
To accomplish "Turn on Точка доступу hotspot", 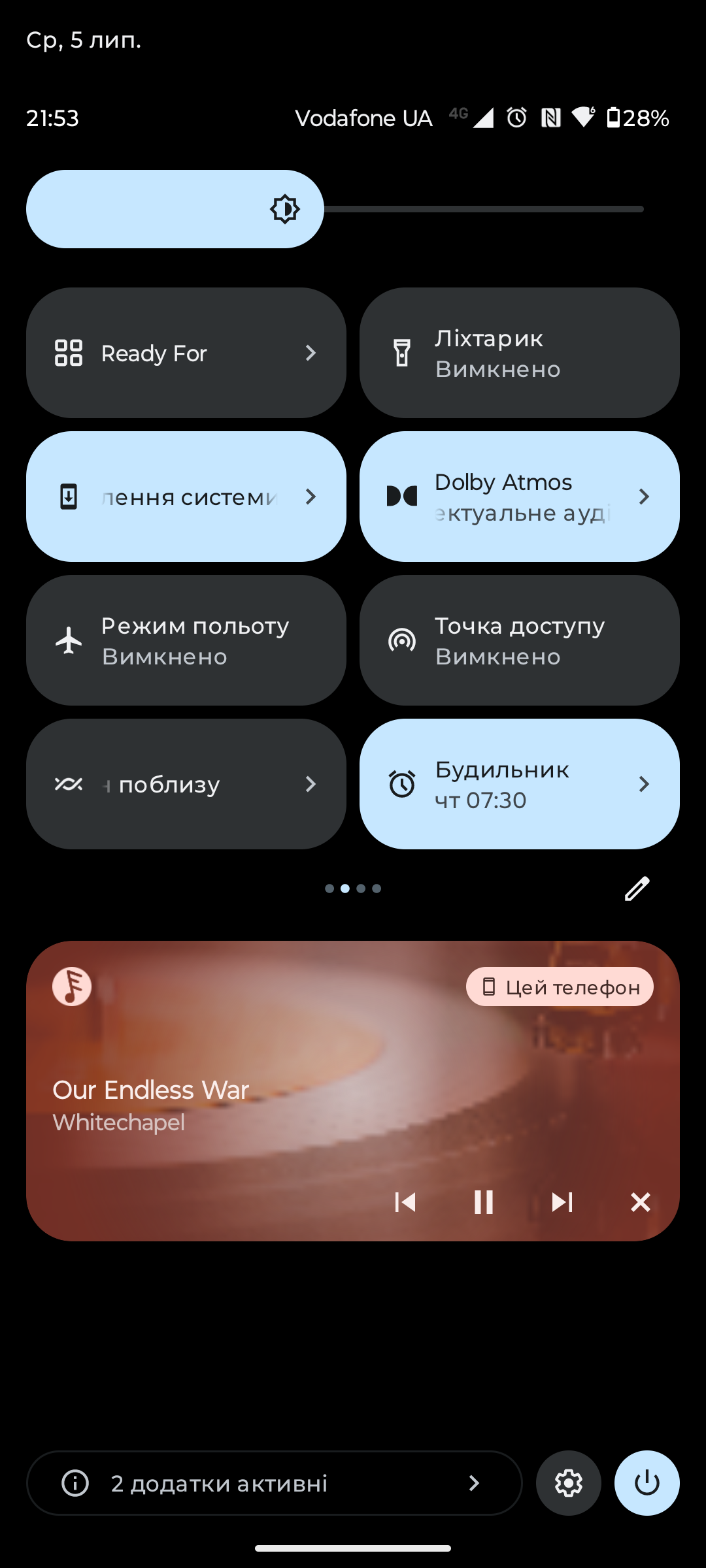I will 519,640.
